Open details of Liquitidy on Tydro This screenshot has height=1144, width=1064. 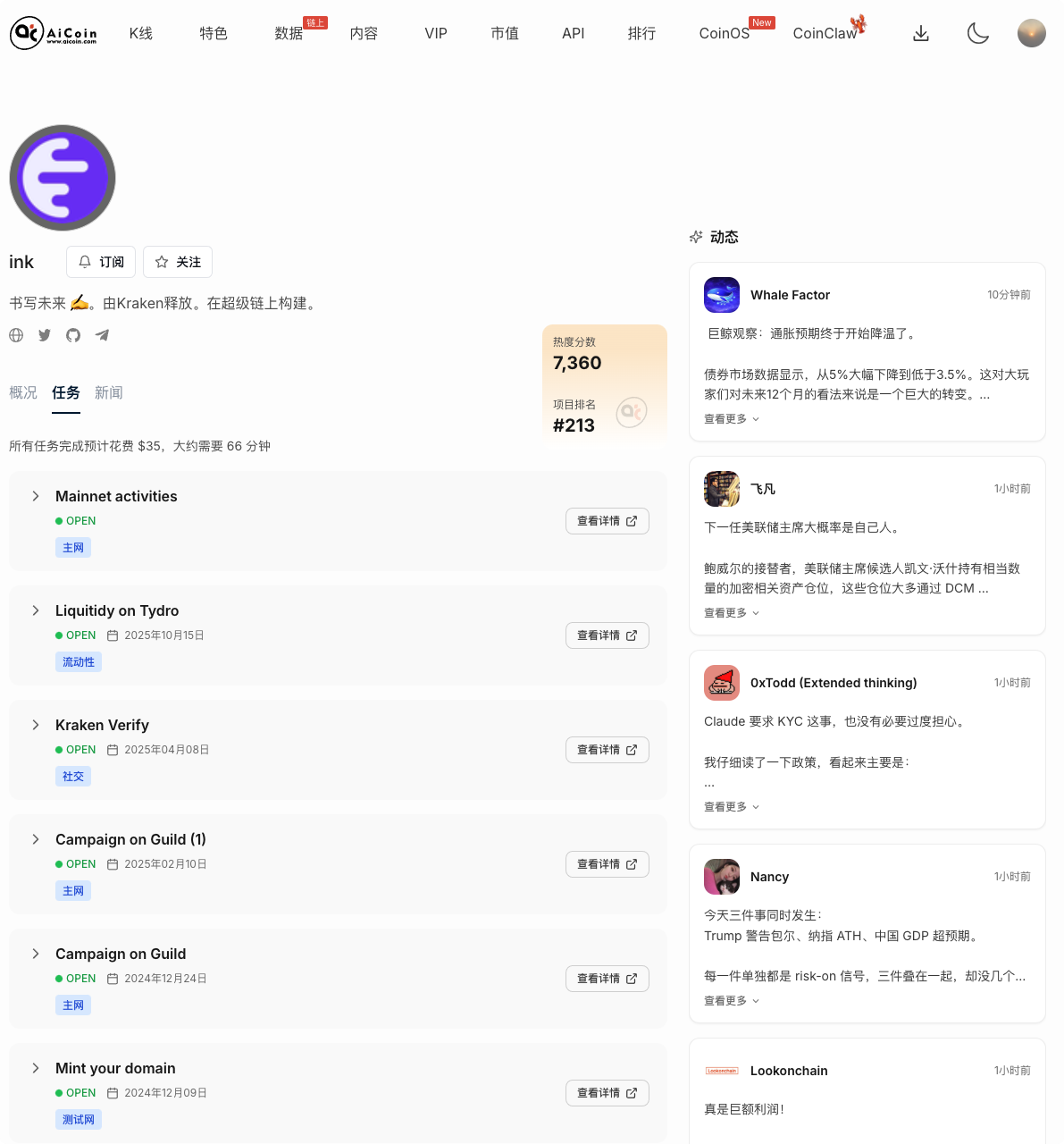pos(607,635)
